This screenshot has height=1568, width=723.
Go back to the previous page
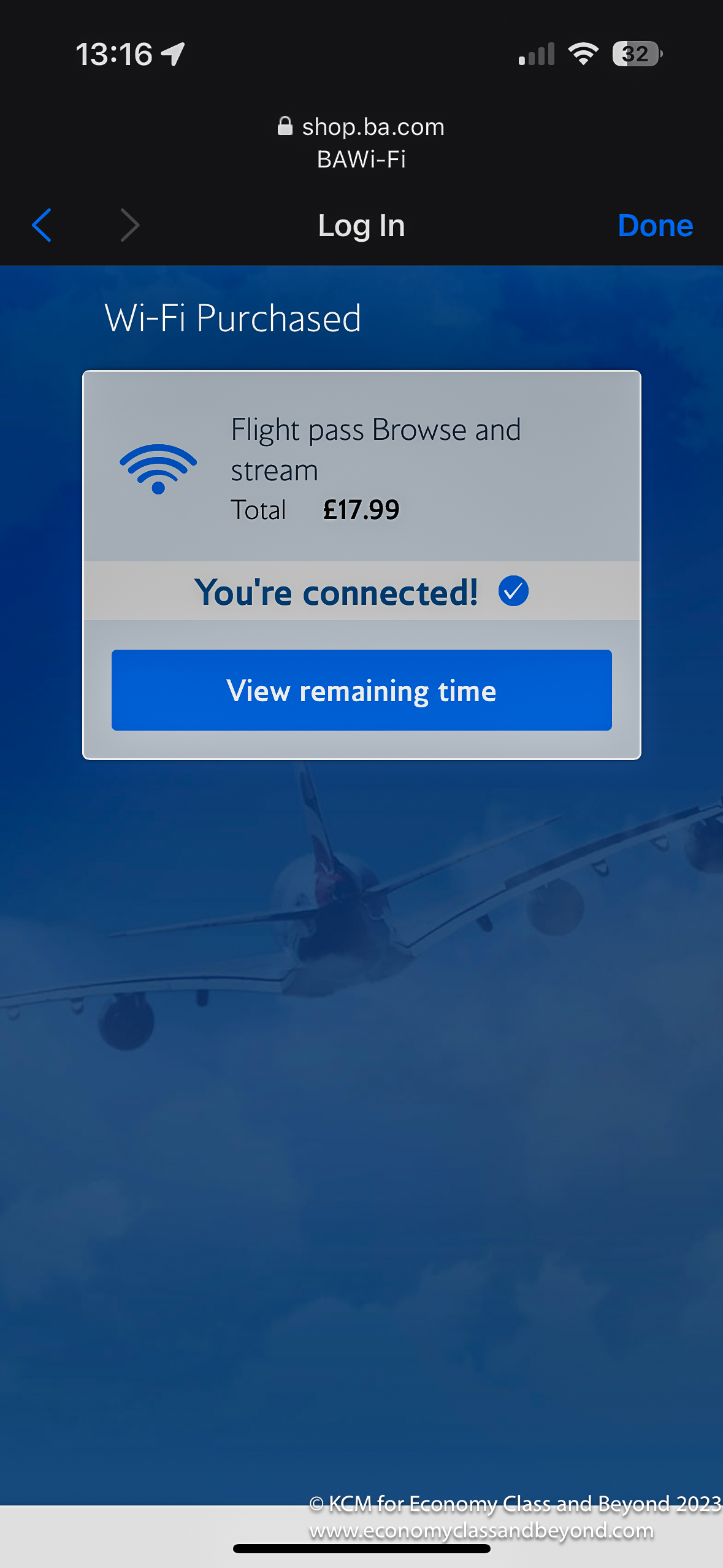[42, 225]
